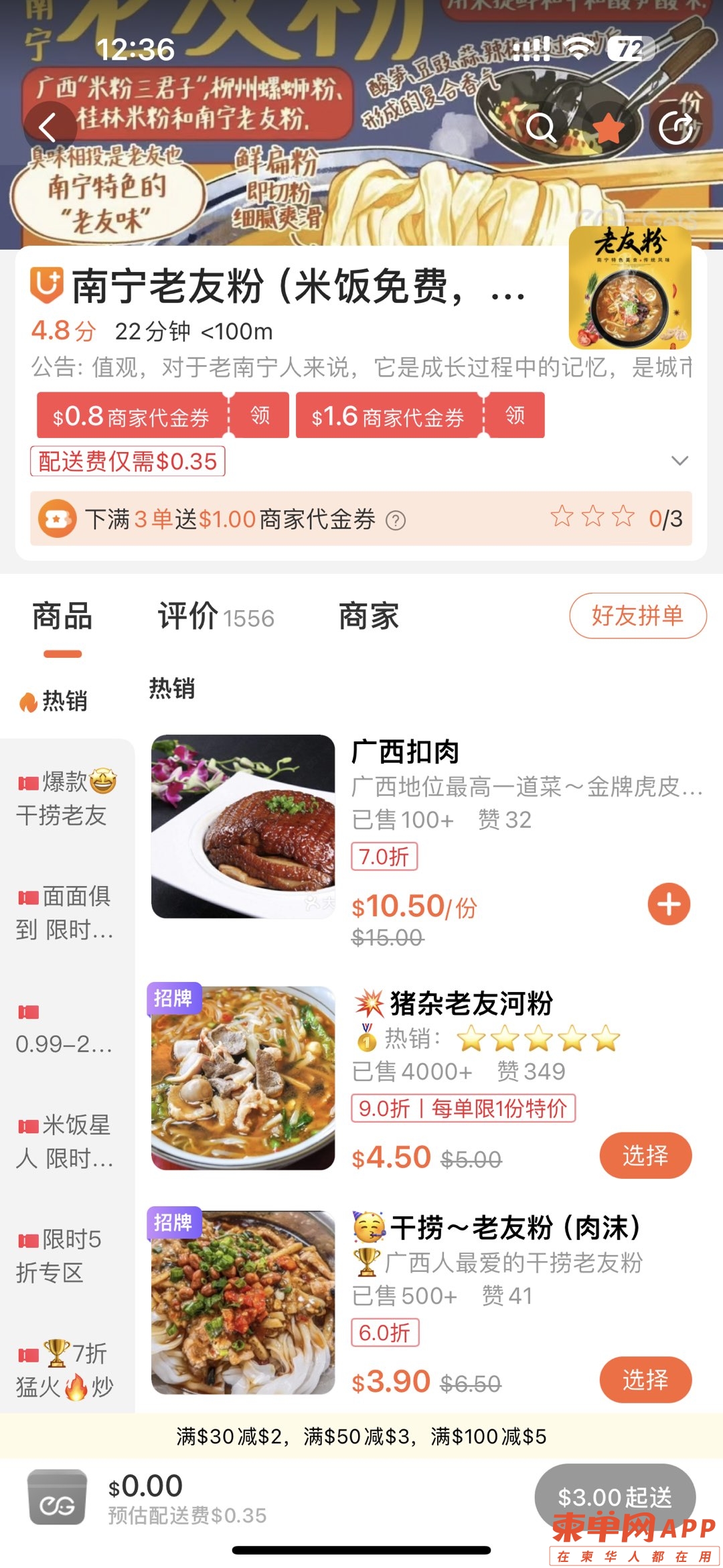Select the 面面俱到 限时 category
The width and height of the screenshot is (723, 1568).
(x=66, y=912)
